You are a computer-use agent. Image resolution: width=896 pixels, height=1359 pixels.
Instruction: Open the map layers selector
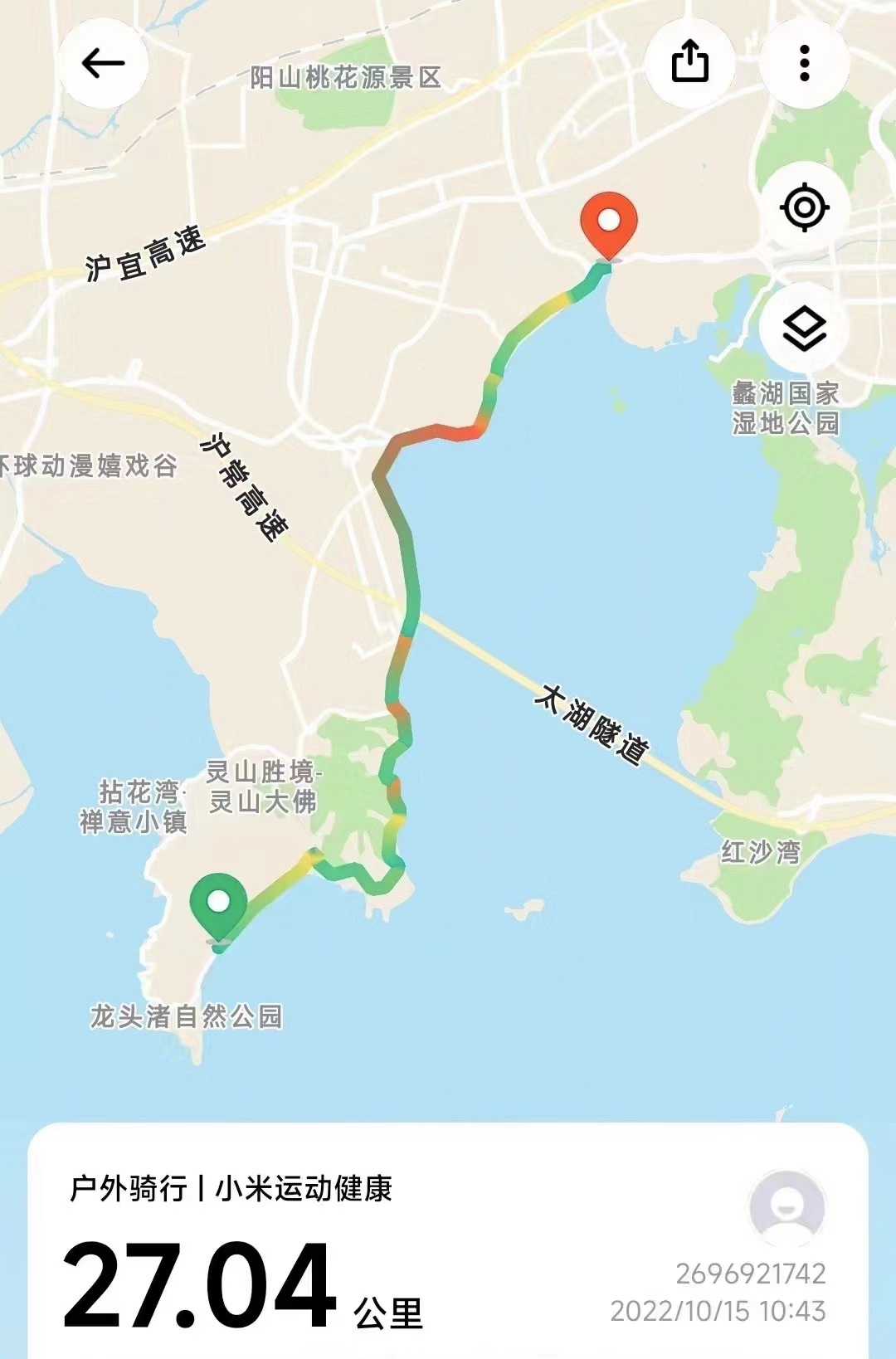click(804, 329)
